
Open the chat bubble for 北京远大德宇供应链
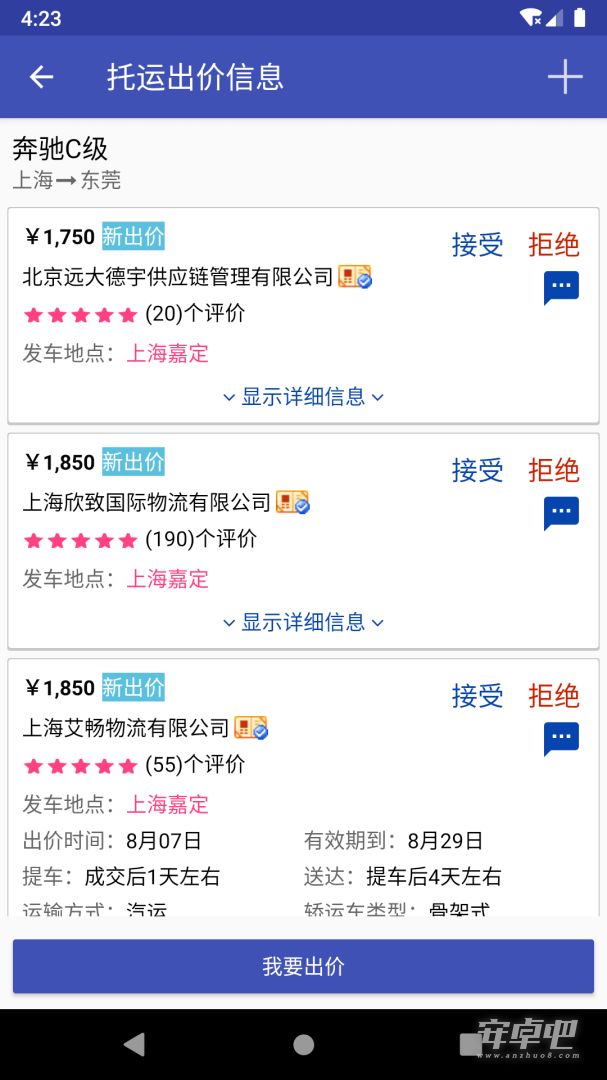pyautogui.click(x=561, y=287)
